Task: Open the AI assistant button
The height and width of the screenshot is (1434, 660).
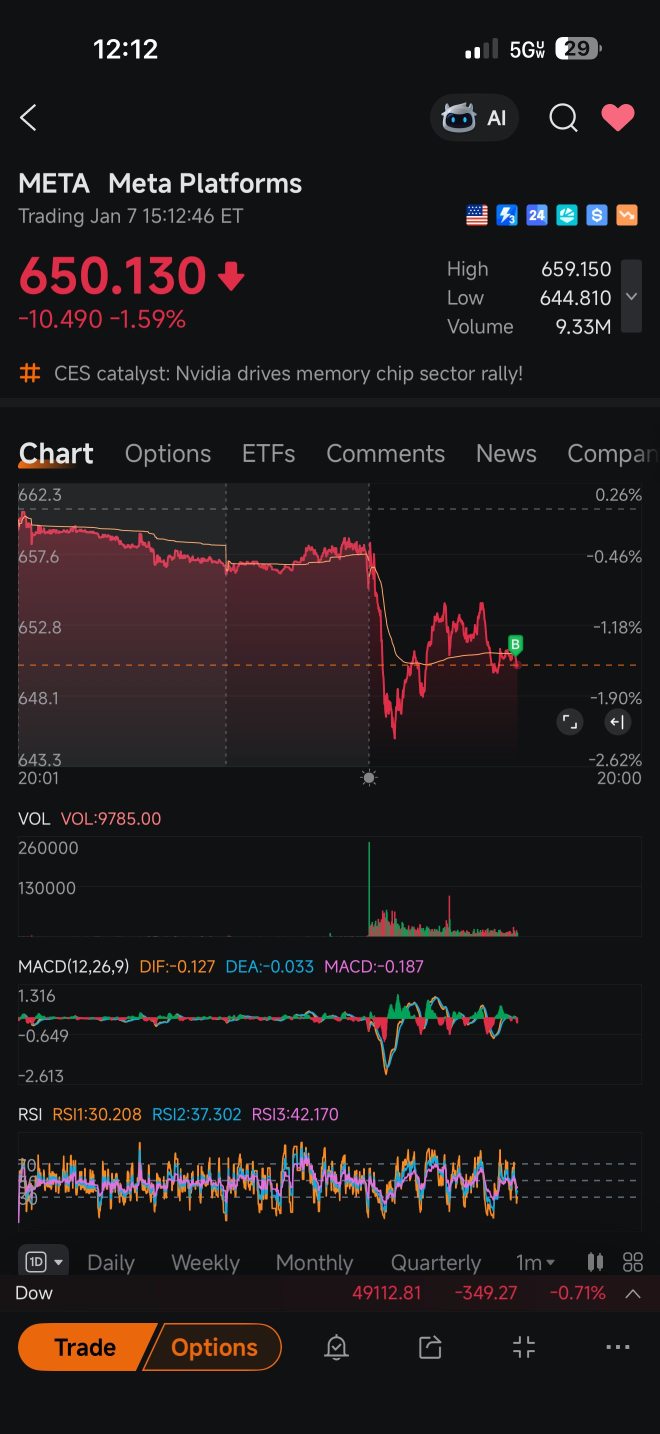Action: [475, 118]
